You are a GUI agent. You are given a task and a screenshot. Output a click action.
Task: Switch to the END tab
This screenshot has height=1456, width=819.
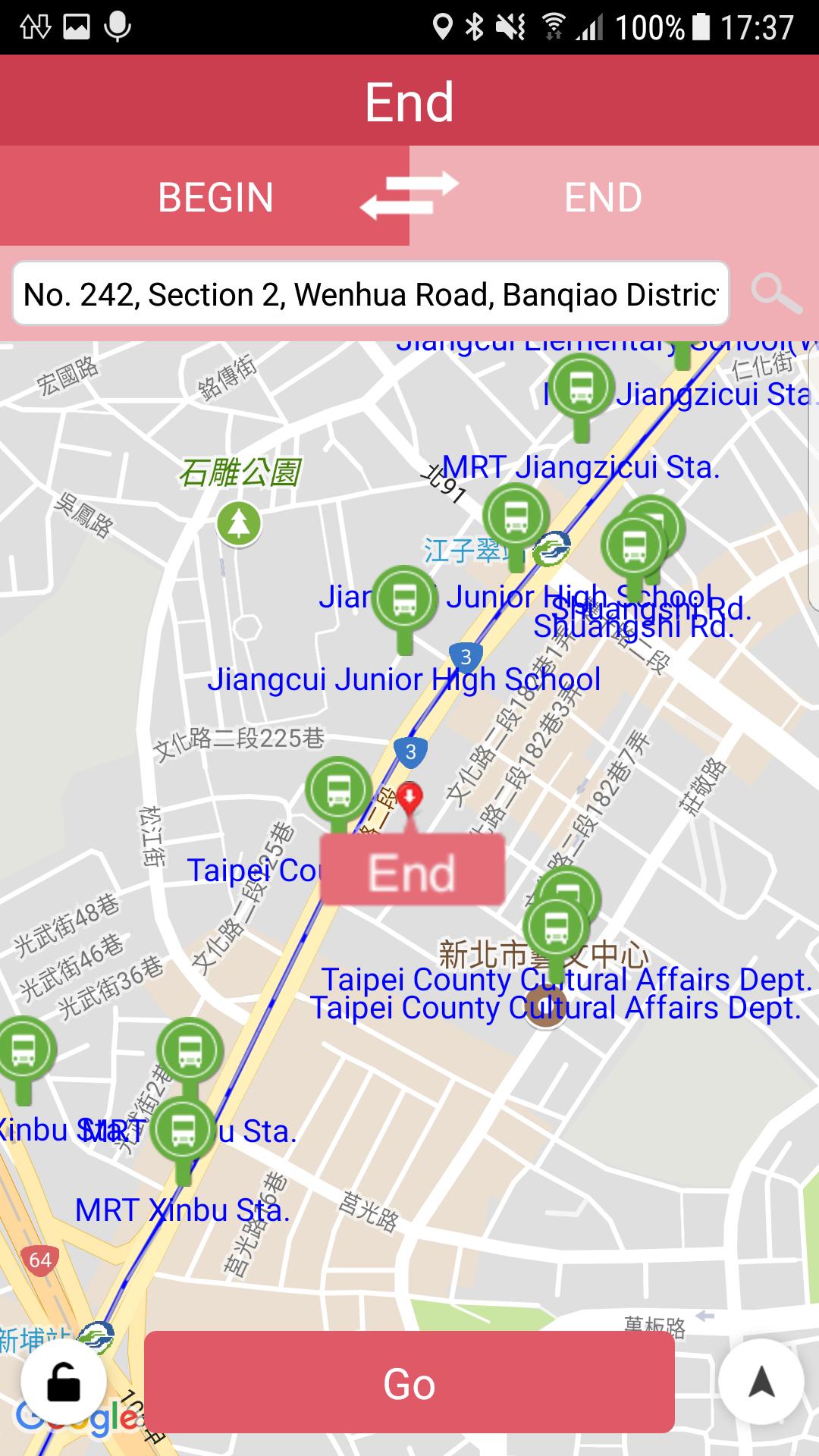(x=603, y=197)
